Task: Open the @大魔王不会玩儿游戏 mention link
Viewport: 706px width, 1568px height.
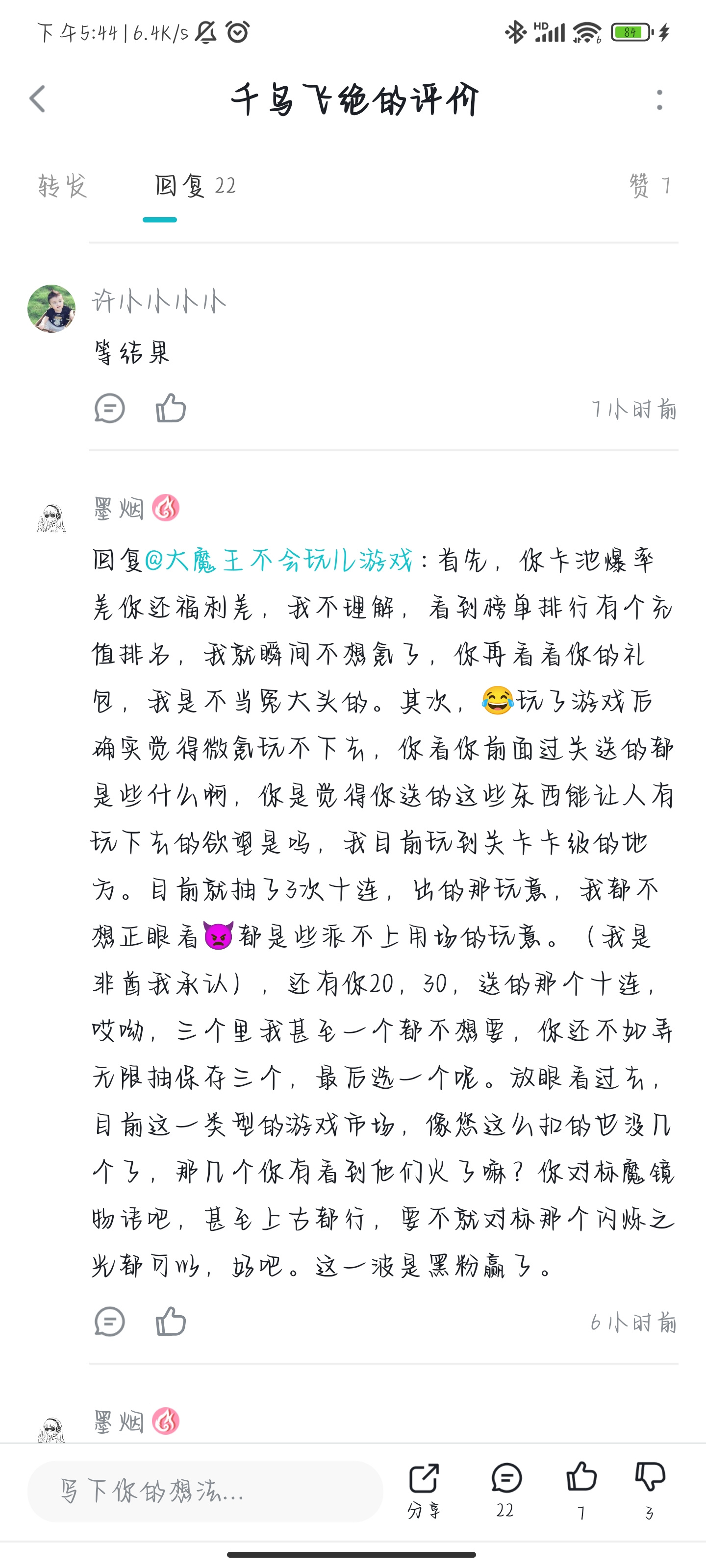Action: [279, 560]
